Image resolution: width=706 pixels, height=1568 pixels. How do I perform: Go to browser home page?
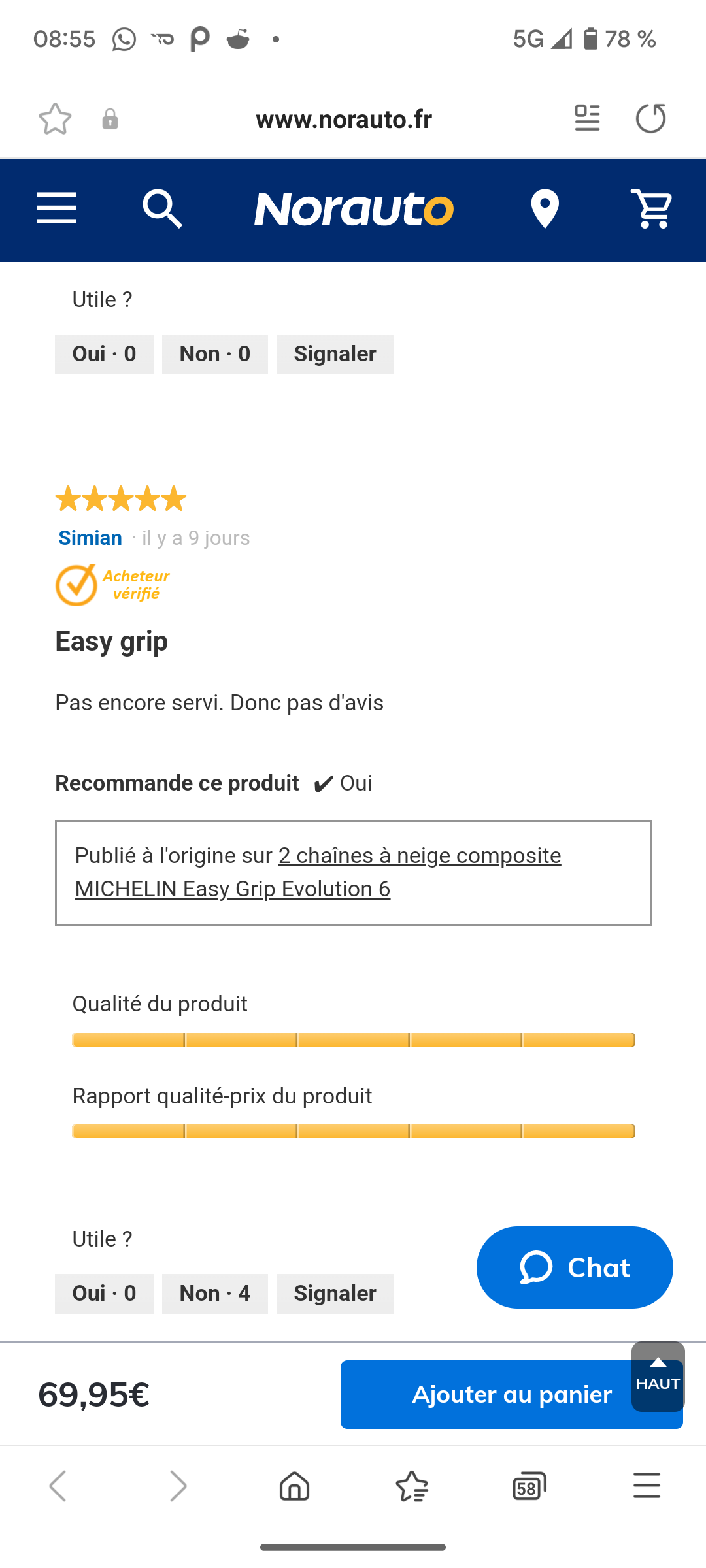pyautogui.click(x=294, y=1486)
